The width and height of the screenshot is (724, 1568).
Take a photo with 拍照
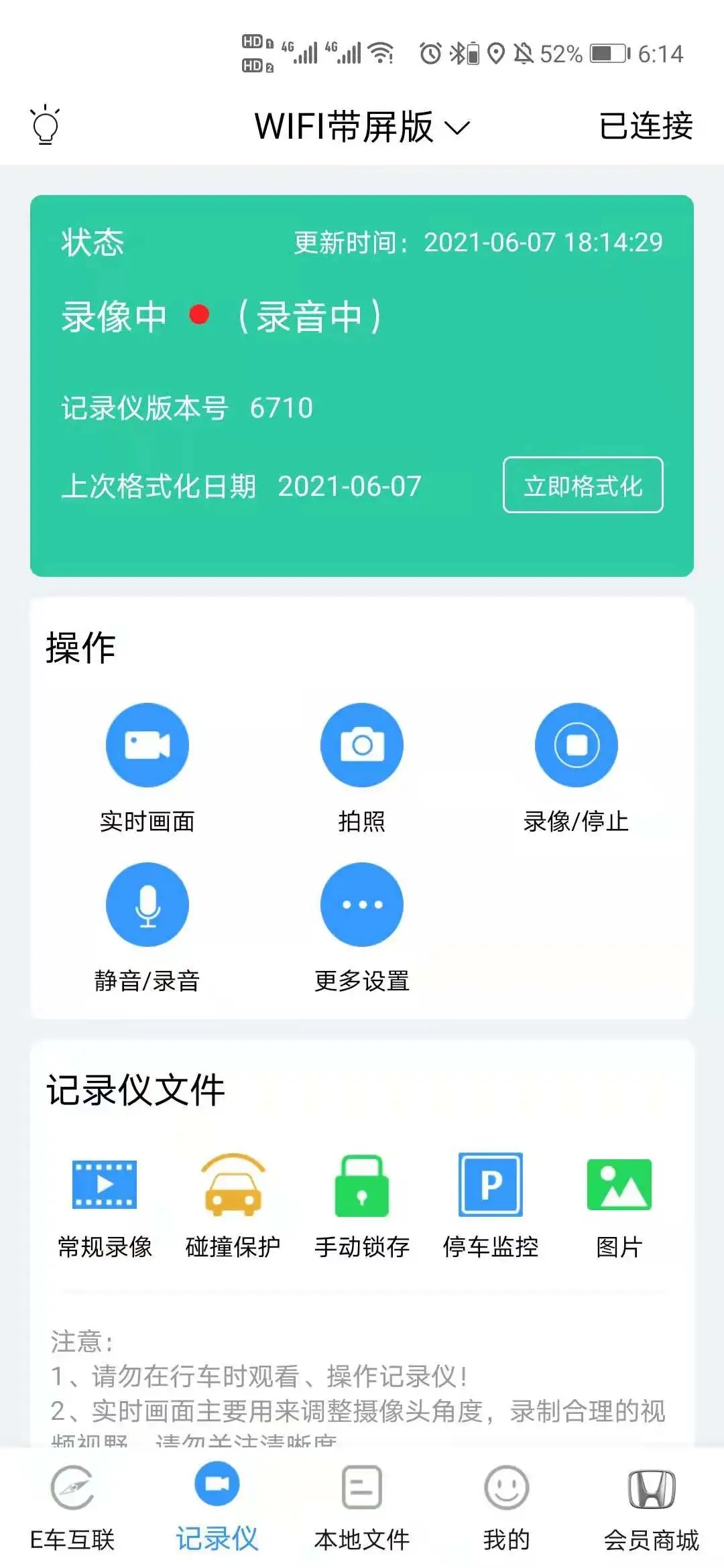tap(362, 745)
